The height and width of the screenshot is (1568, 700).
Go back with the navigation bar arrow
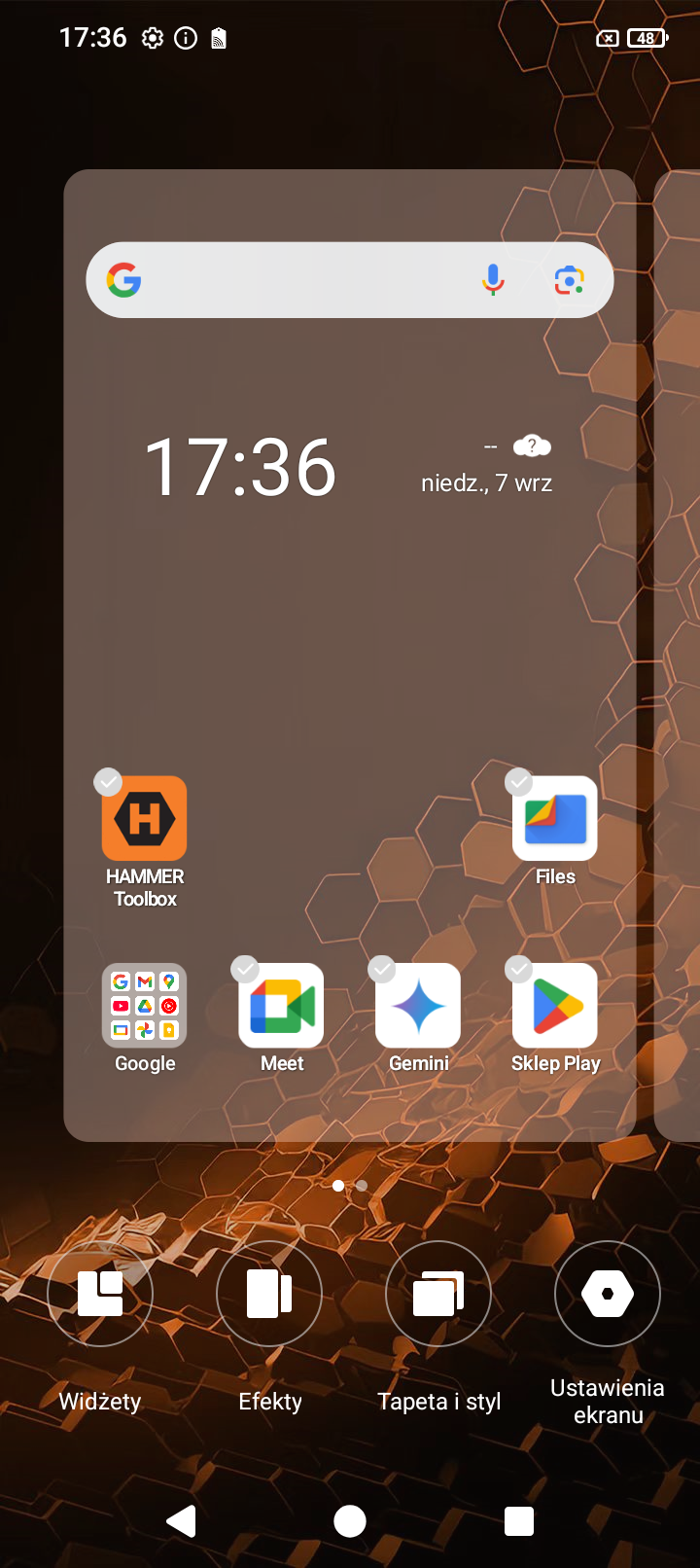point(182,1520)
